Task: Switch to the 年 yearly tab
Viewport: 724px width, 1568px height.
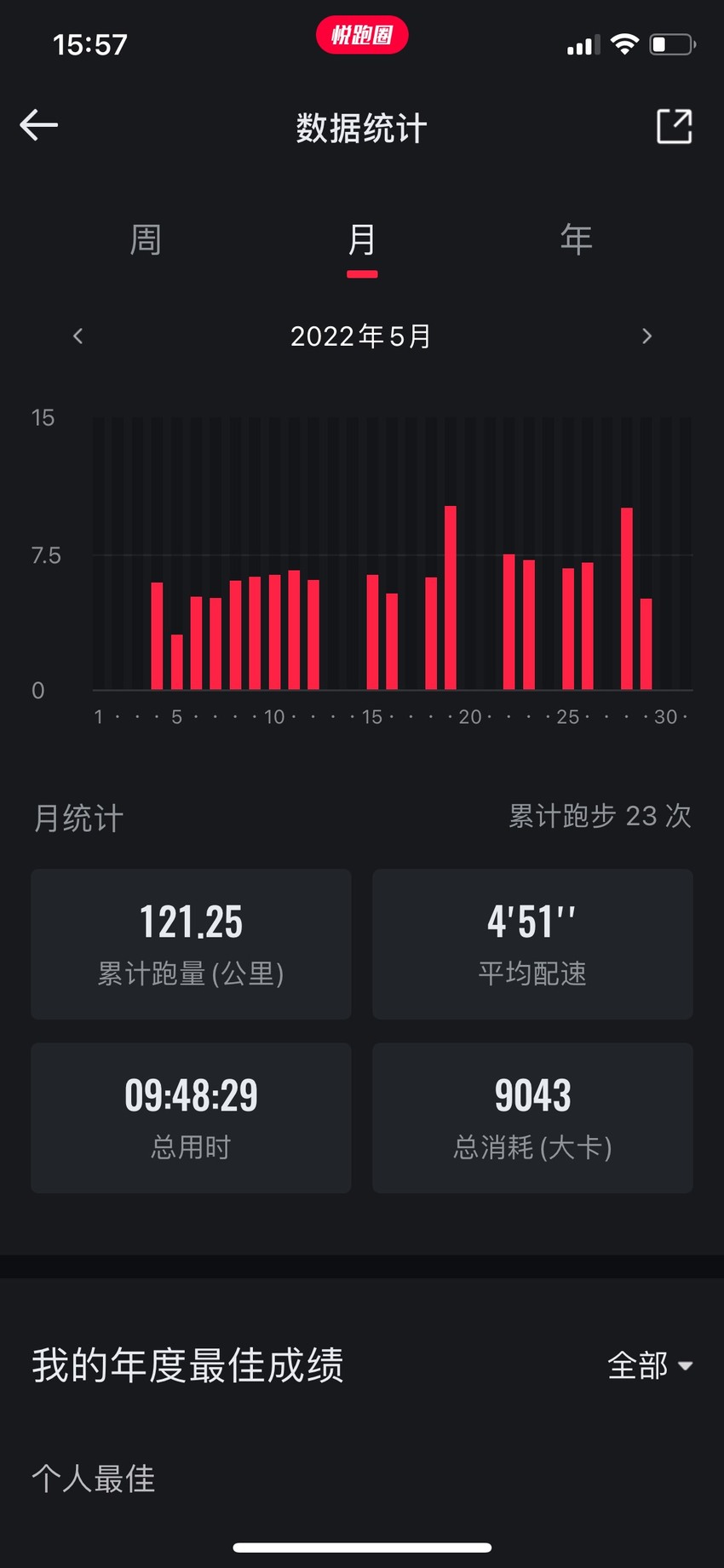Action: 577,240
